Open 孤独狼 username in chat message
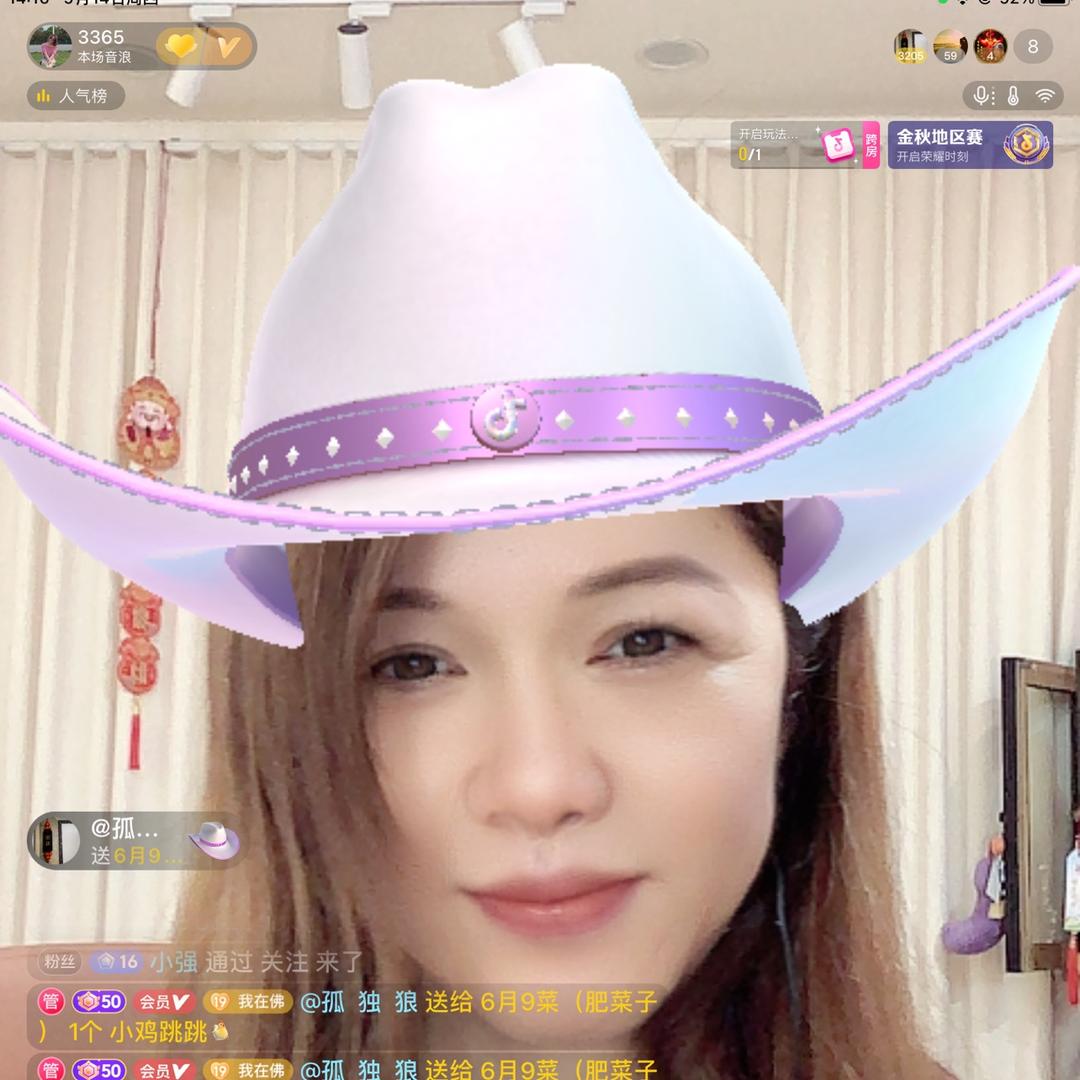The height and width of the screenshot is (1080, 1080). (x=358, y=1001)
